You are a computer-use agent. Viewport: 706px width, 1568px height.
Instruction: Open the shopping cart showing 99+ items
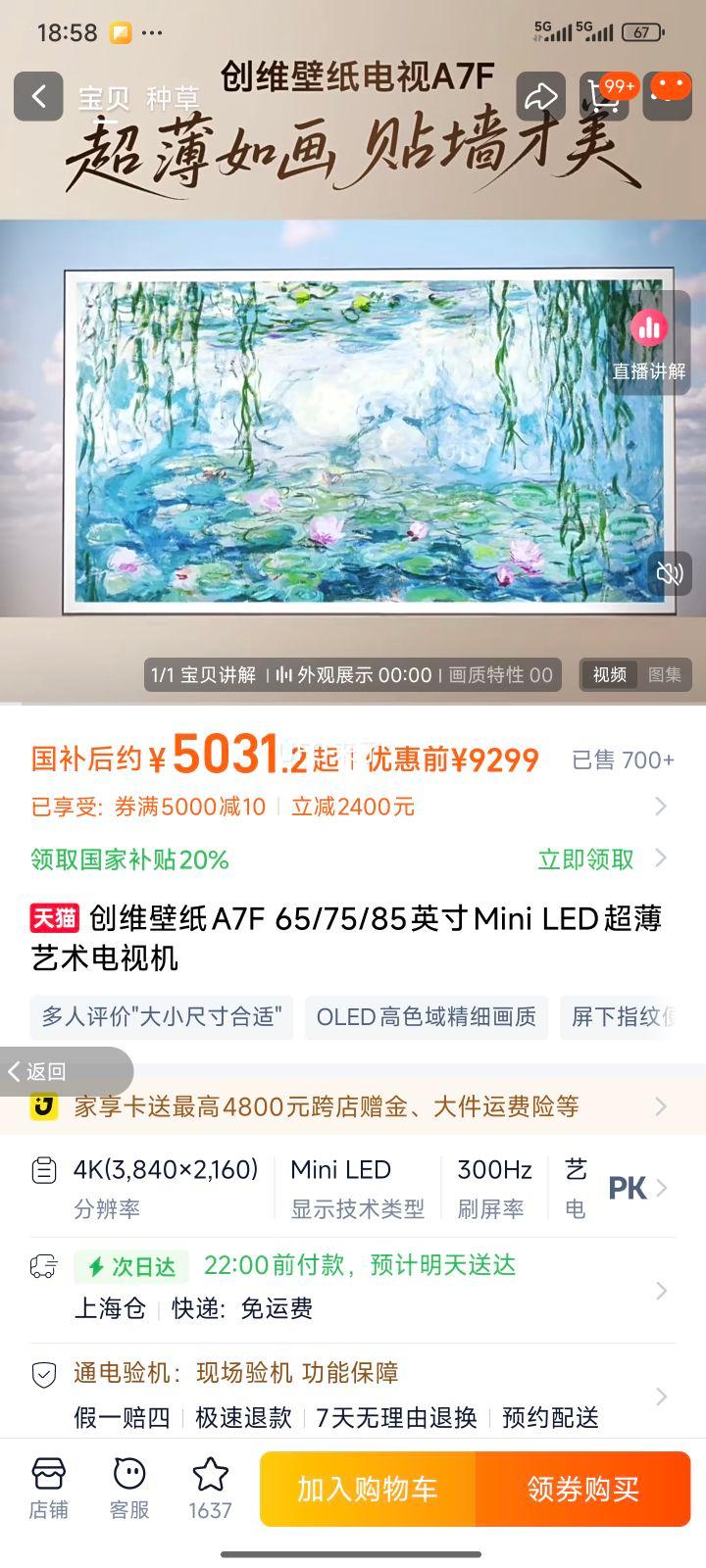point(604,96)
